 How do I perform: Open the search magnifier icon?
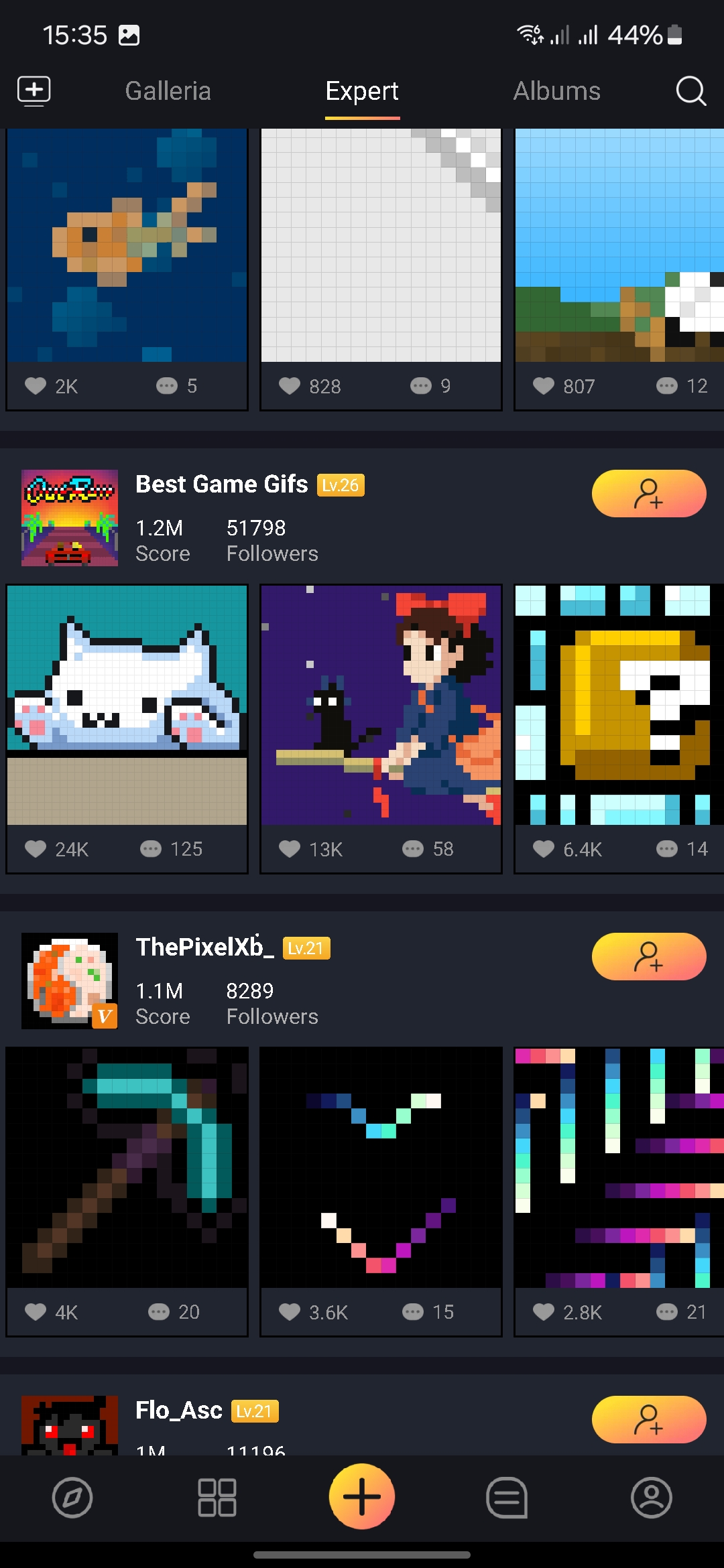click(690, 90)
